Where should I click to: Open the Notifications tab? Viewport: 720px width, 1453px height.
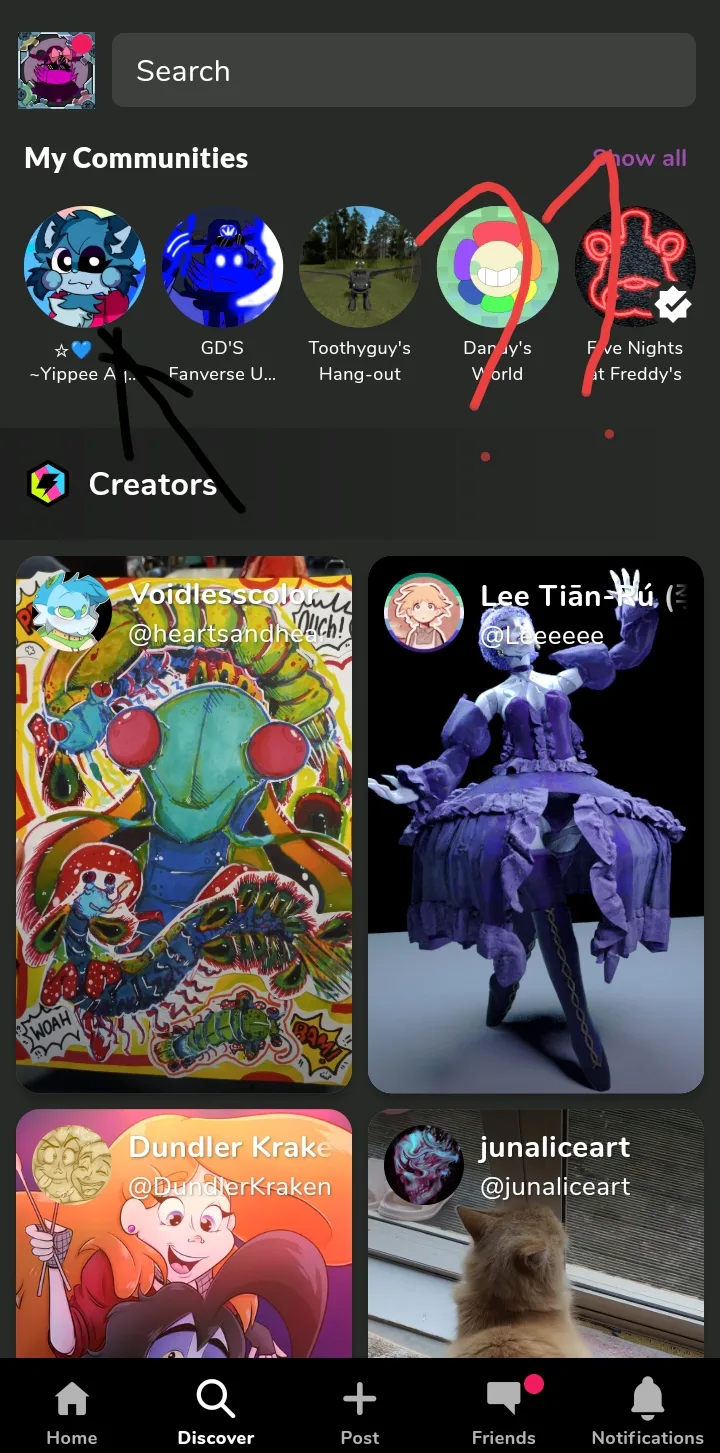click(x=648, y=1411)
